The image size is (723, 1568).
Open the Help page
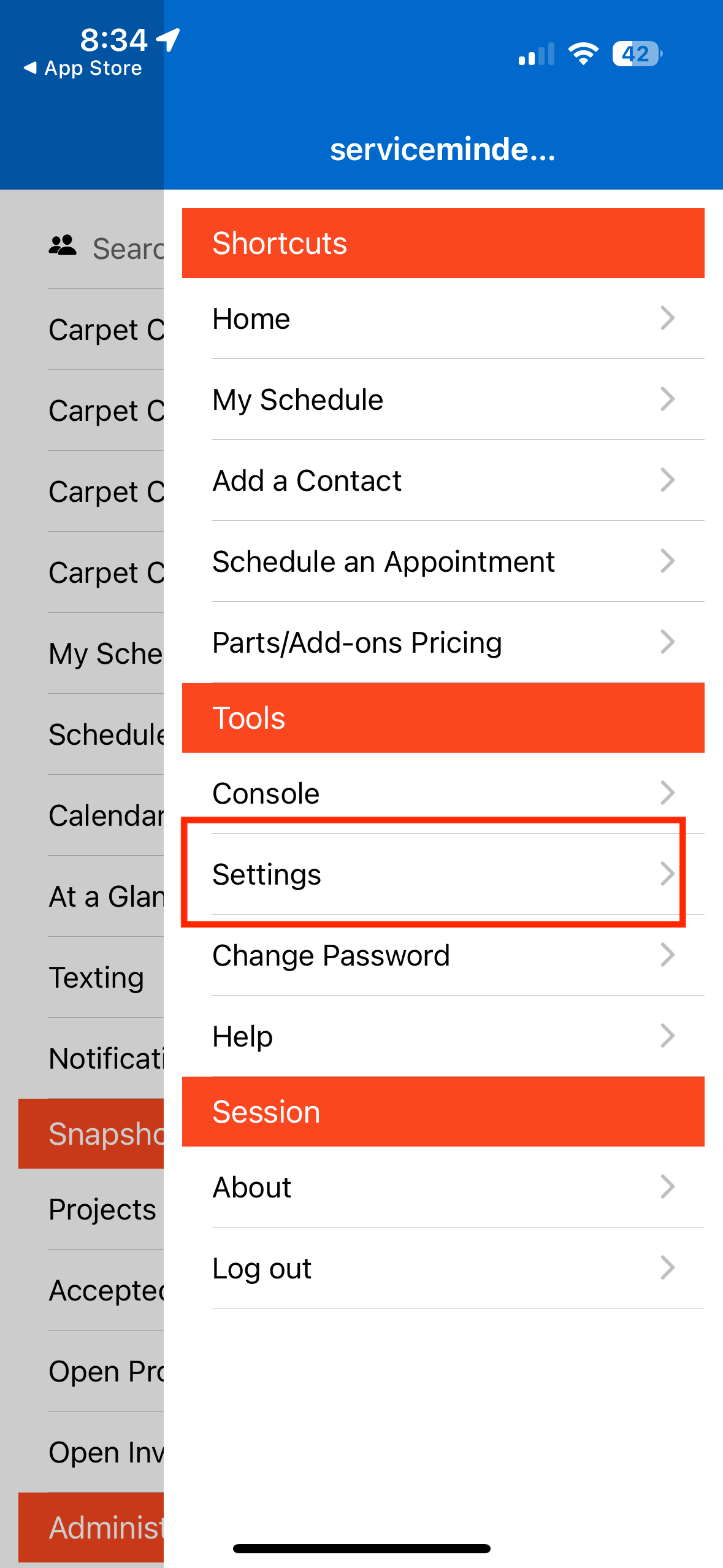click(x=442, y=1036)
